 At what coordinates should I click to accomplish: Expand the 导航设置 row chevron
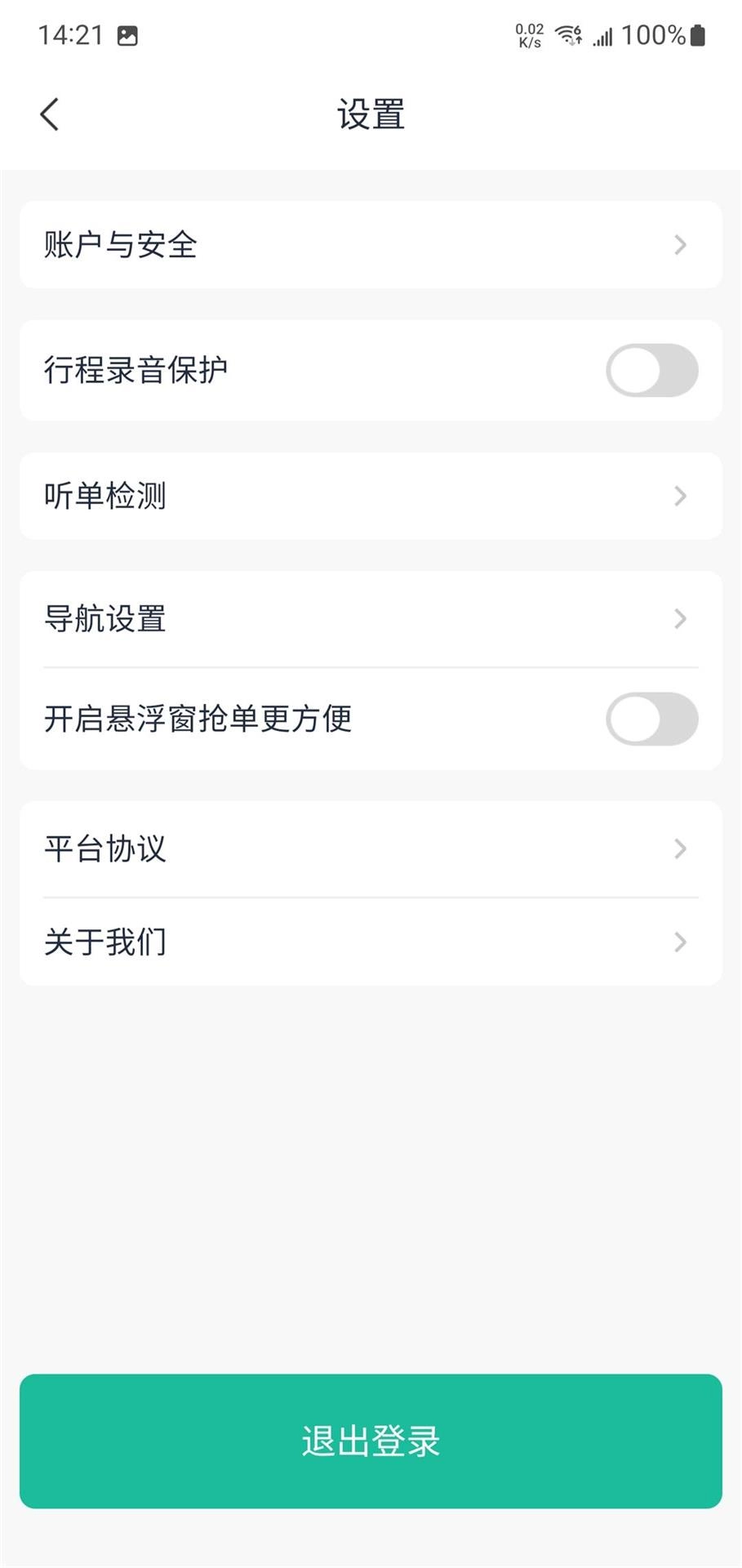[x=680, y=619]
